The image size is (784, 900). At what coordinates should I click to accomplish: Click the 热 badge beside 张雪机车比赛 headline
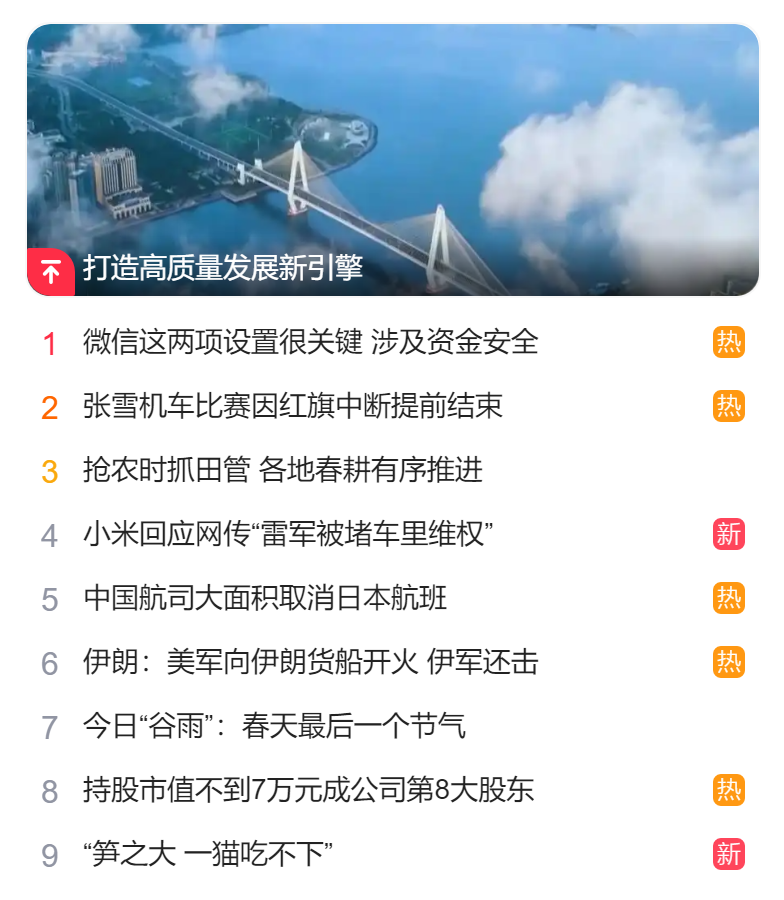click(x=729, y=406)
